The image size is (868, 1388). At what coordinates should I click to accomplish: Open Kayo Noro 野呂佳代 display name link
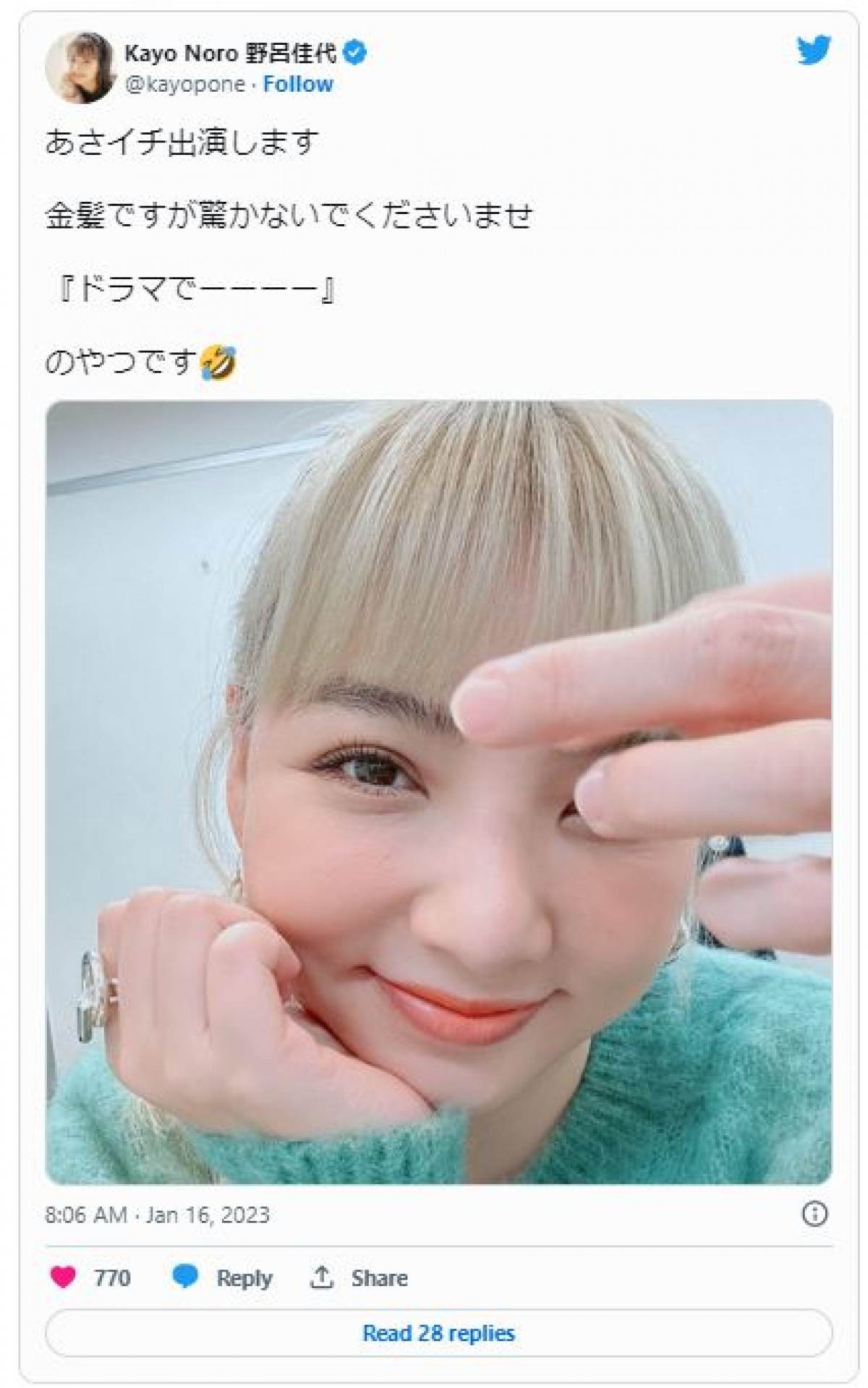click(230, 53)
